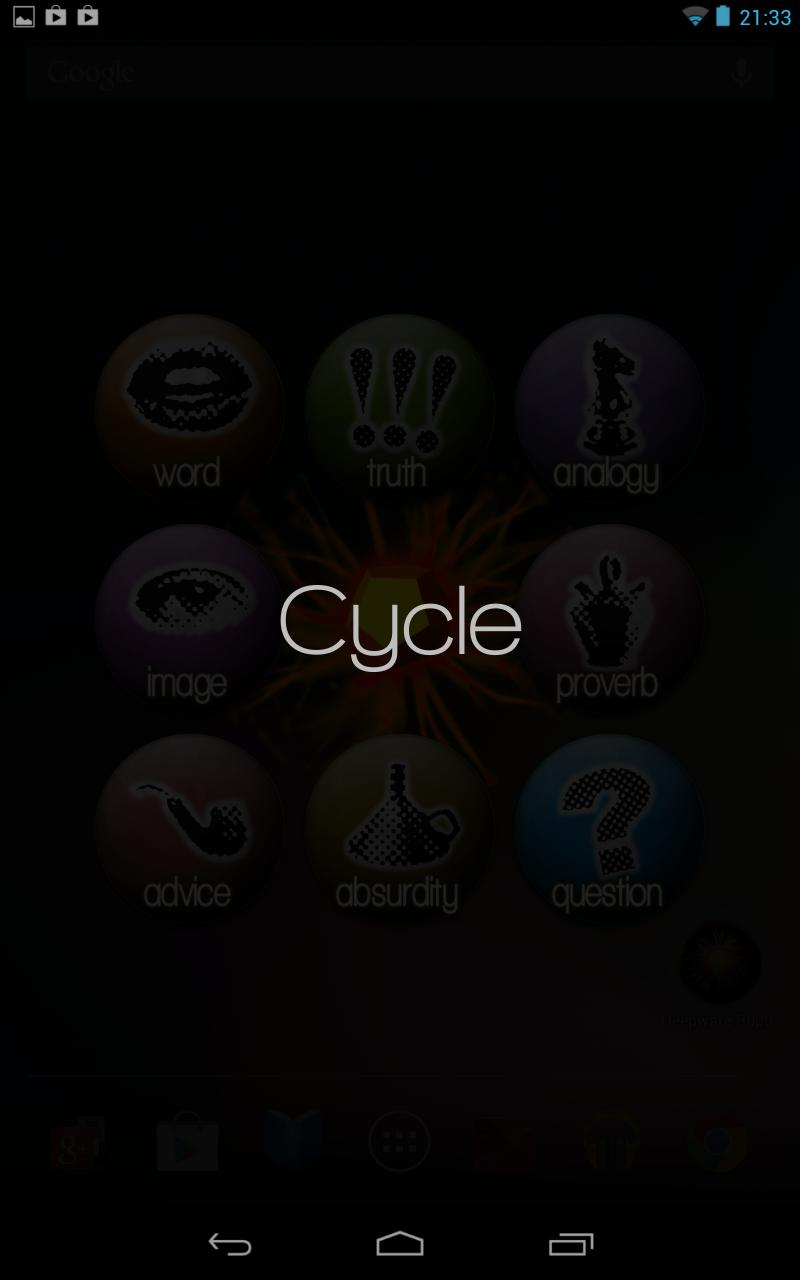Select the question bubble
The width and height of the screenshot is (800, 1280).
pos(608,826)
